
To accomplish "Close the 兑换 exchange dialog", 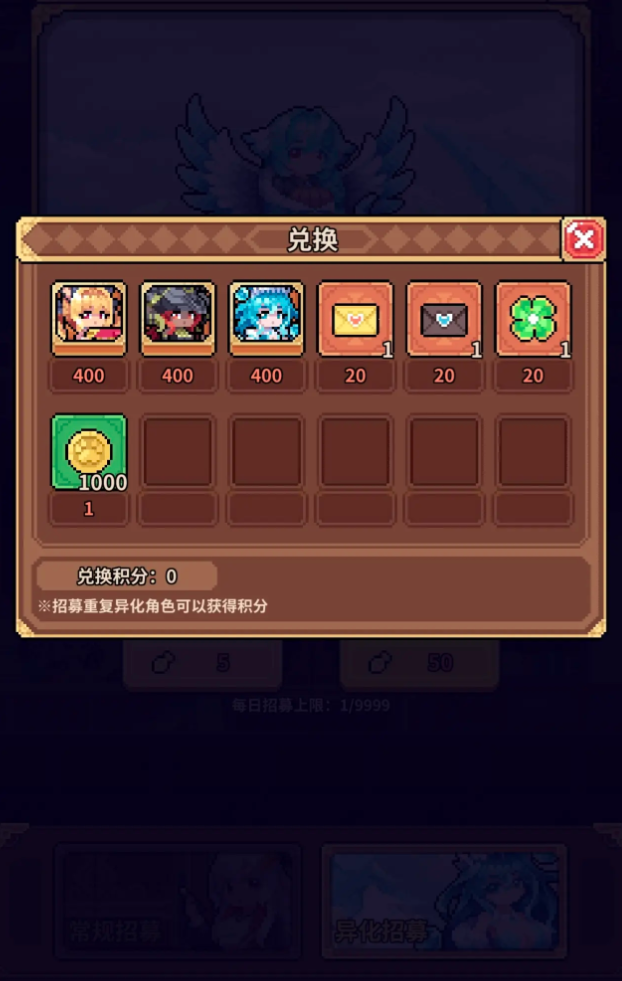I will click(583, 239).
